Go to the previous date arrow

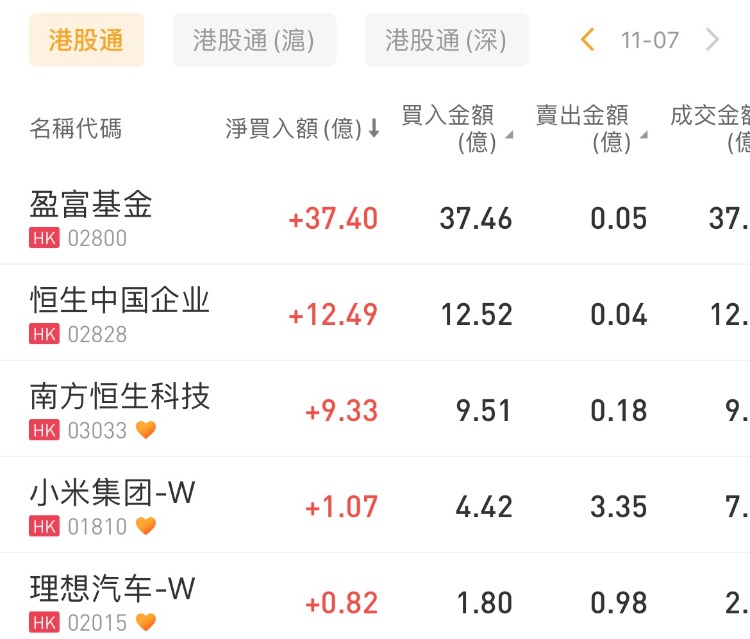588,40
